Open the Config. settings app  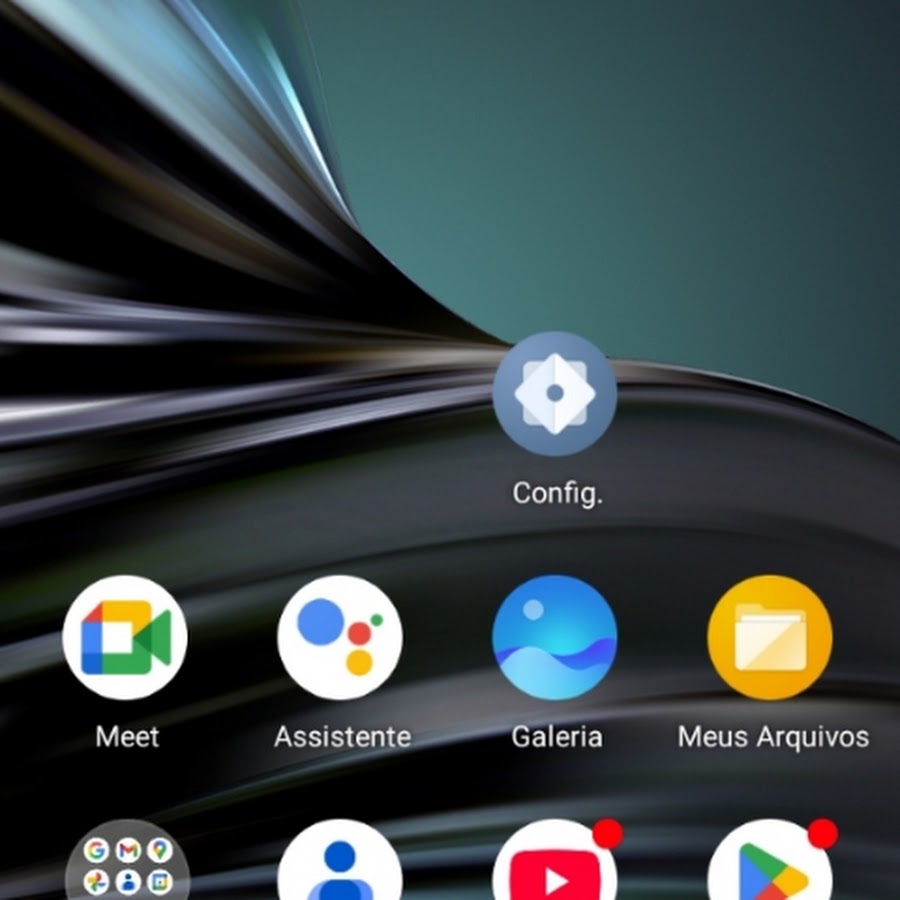coord(555,393)
